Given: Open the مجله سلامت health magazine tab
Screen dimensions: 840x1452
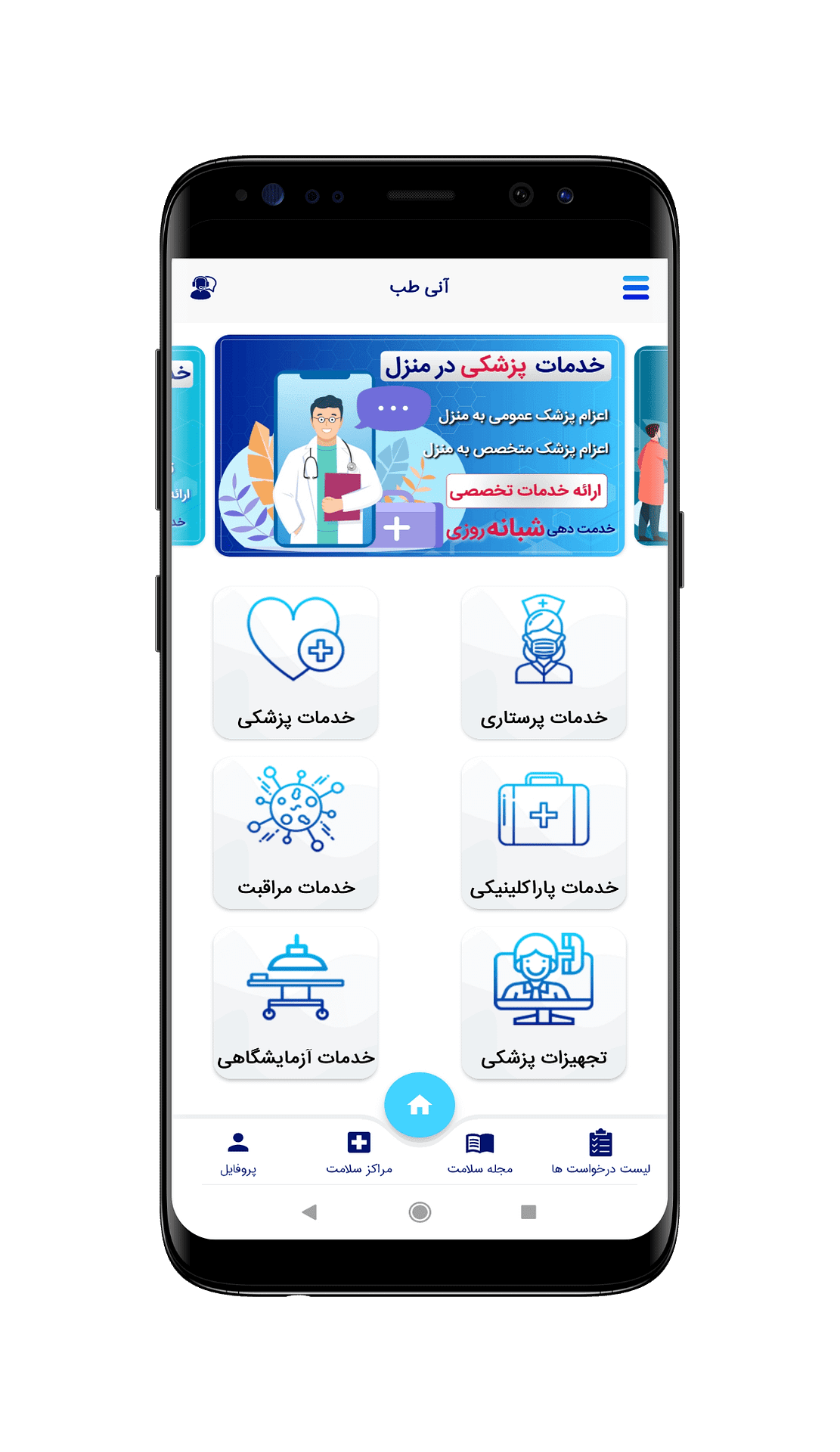Looking at the screenshot, I should [480, 1153].
